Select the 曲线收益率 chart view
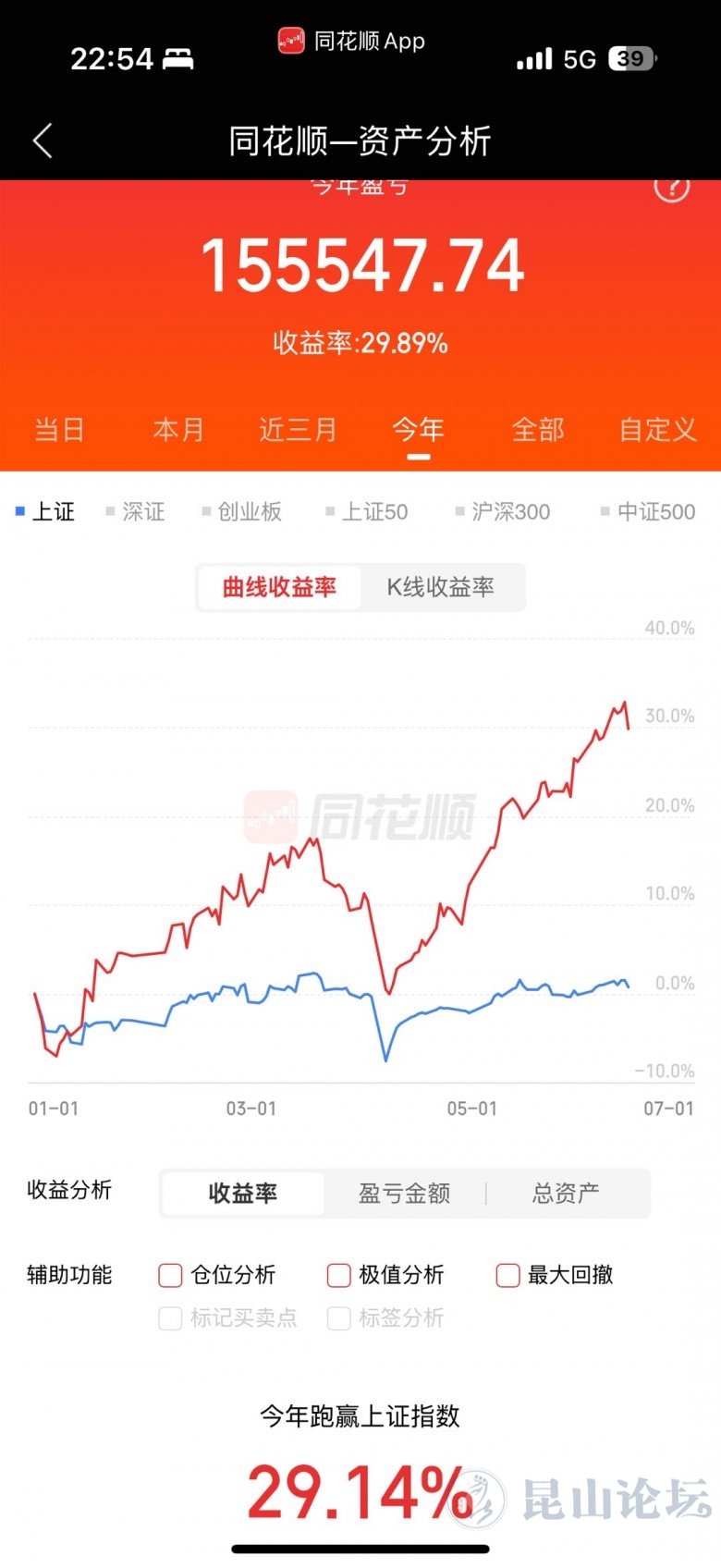 point(279,587)
